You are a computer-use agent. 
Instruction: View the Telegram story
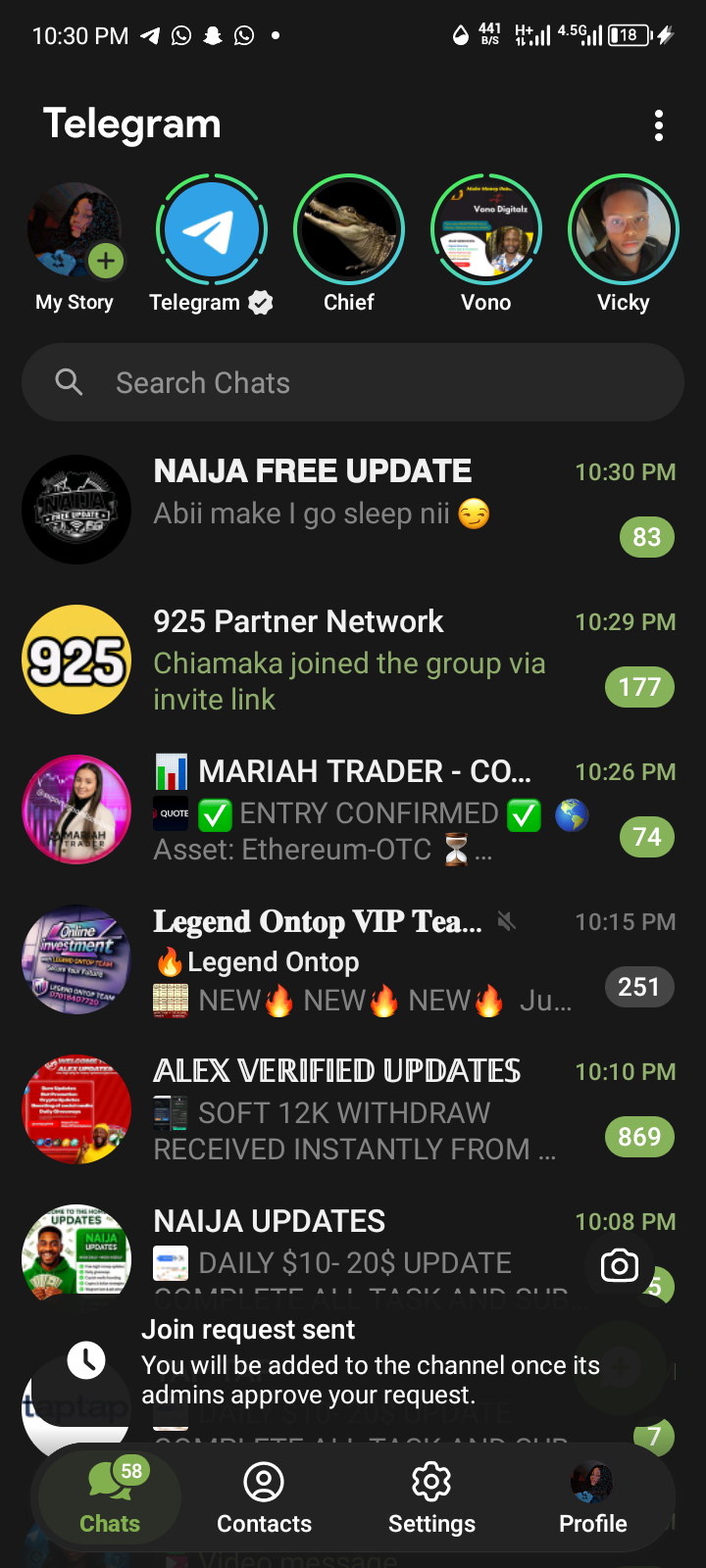212,231
